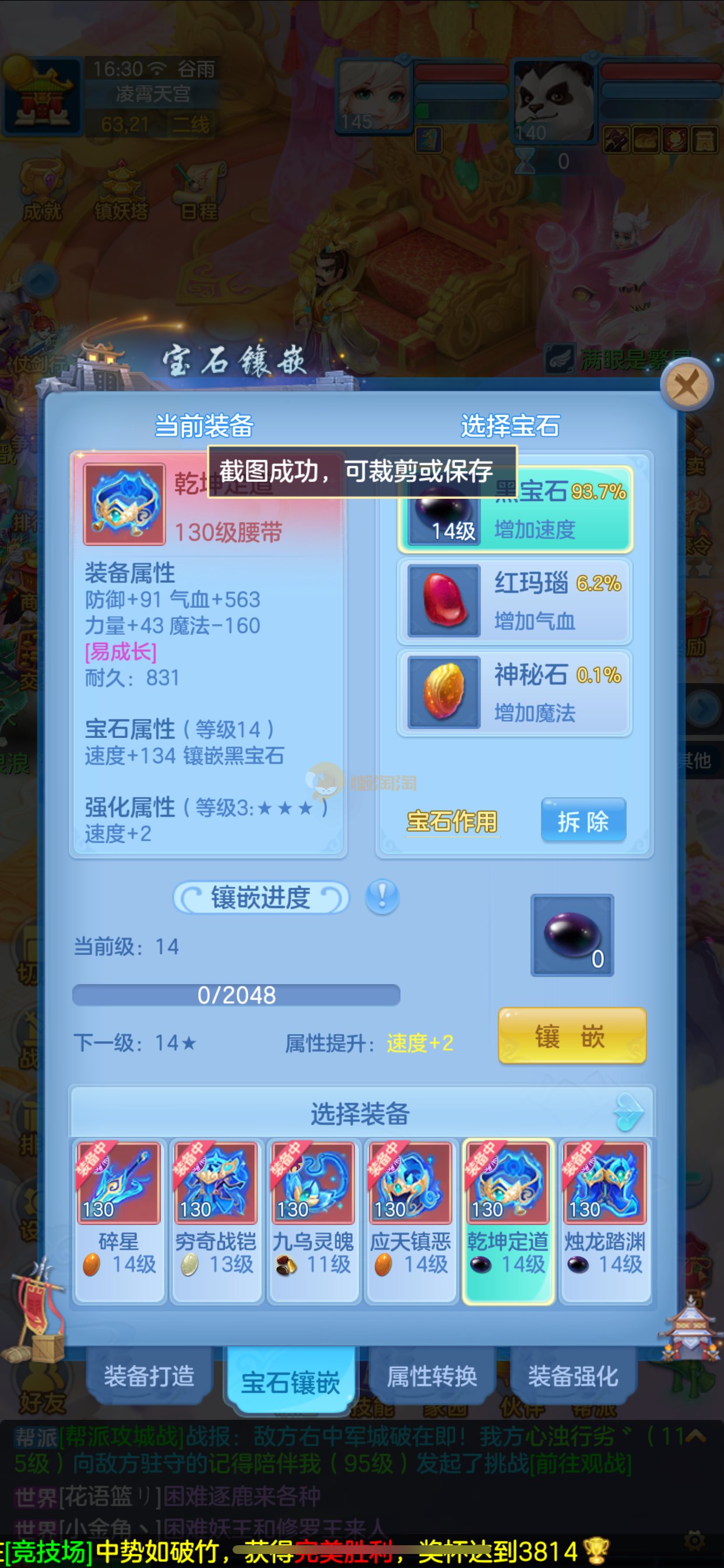Choose the 九乌灵魄 equipment item

point(314,1221)
